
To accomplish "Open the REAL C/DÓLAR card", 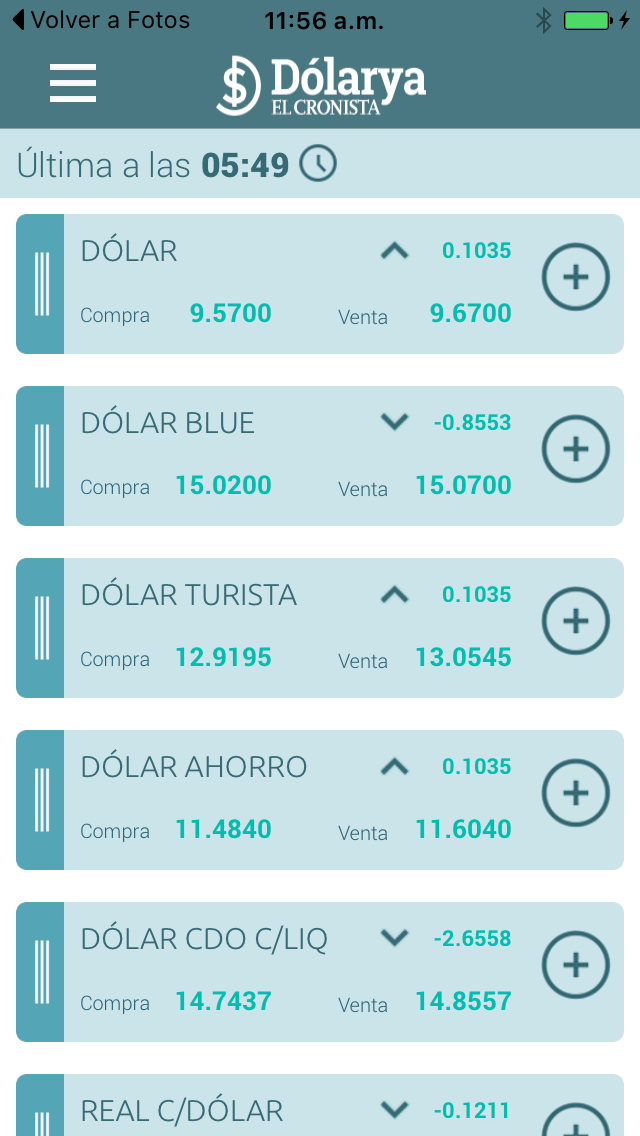I will click(x=320, y=1105).
